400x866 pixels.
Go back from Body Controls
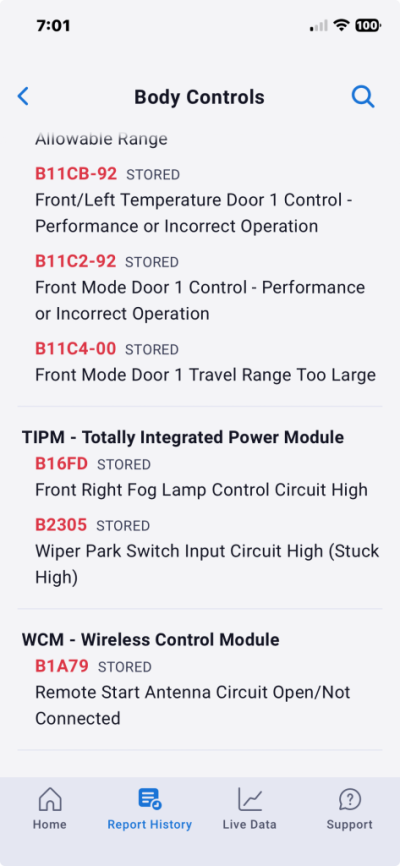click(23, 97)
